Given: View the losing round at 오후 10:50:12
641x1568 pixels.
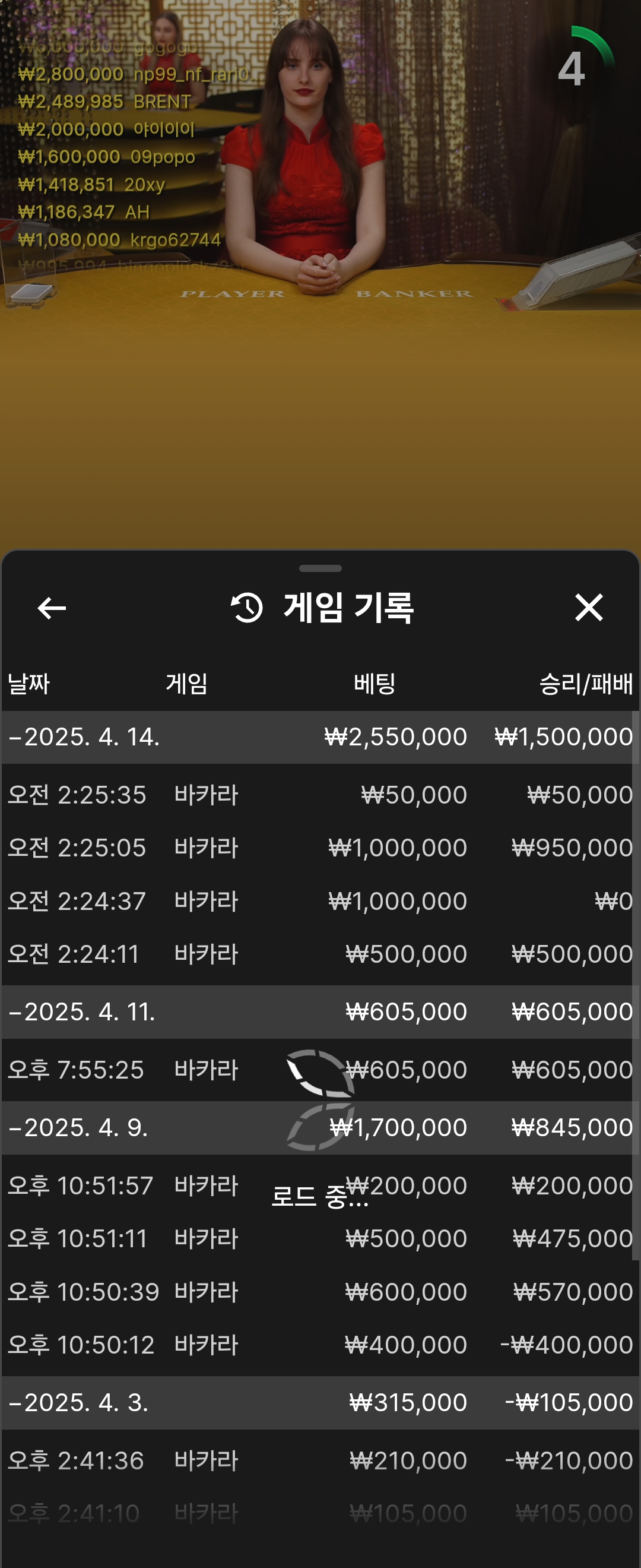Looking at the screenshot, I should (319, 1345).
